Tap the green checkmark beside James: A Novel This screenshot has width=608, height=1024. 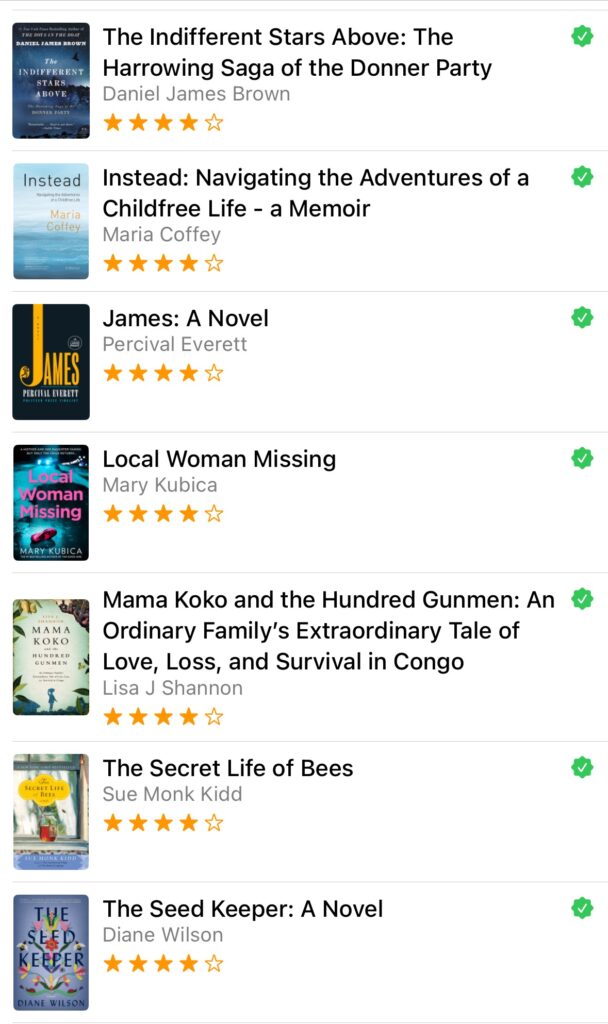tap(582, 317)
